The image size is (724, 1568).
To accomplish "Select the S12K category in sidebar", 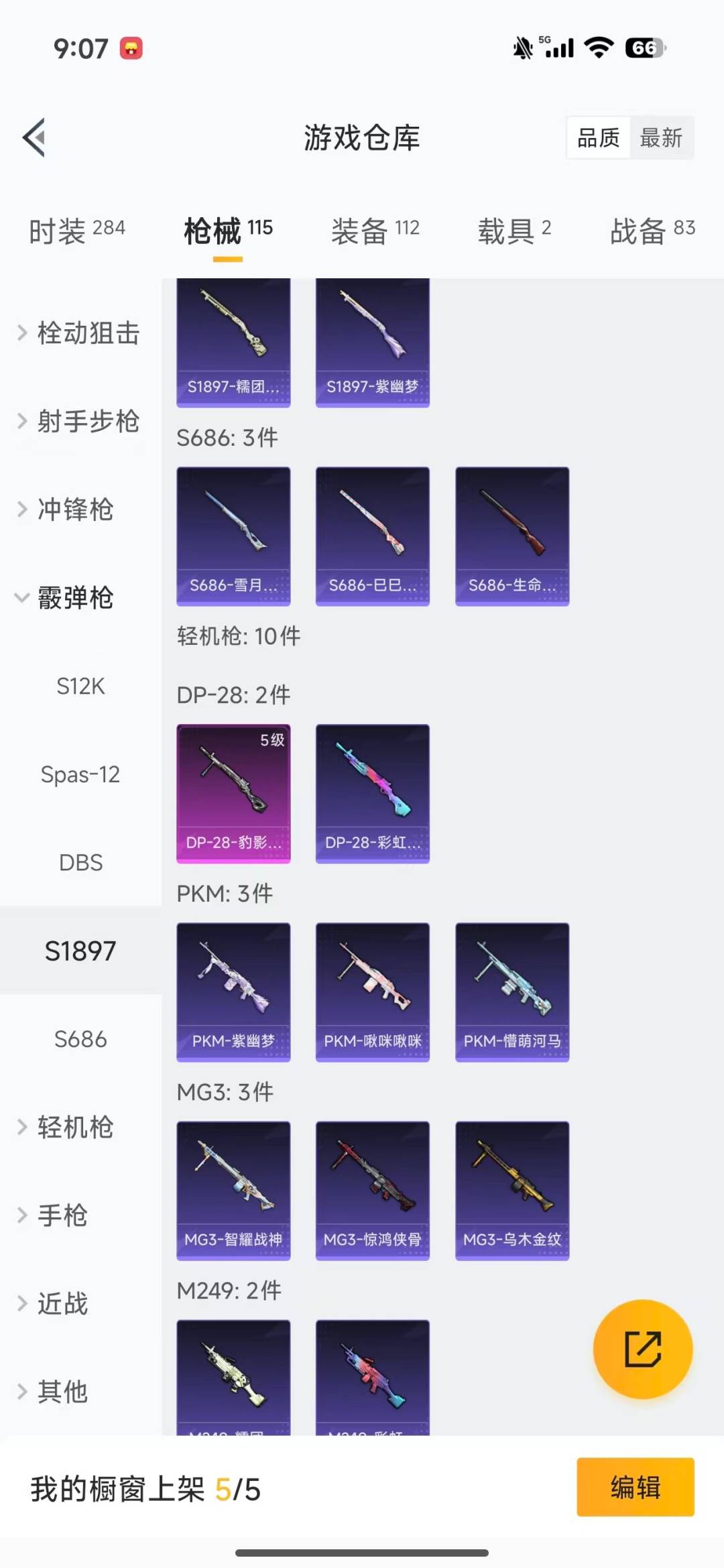I will (x=79, y=686).
